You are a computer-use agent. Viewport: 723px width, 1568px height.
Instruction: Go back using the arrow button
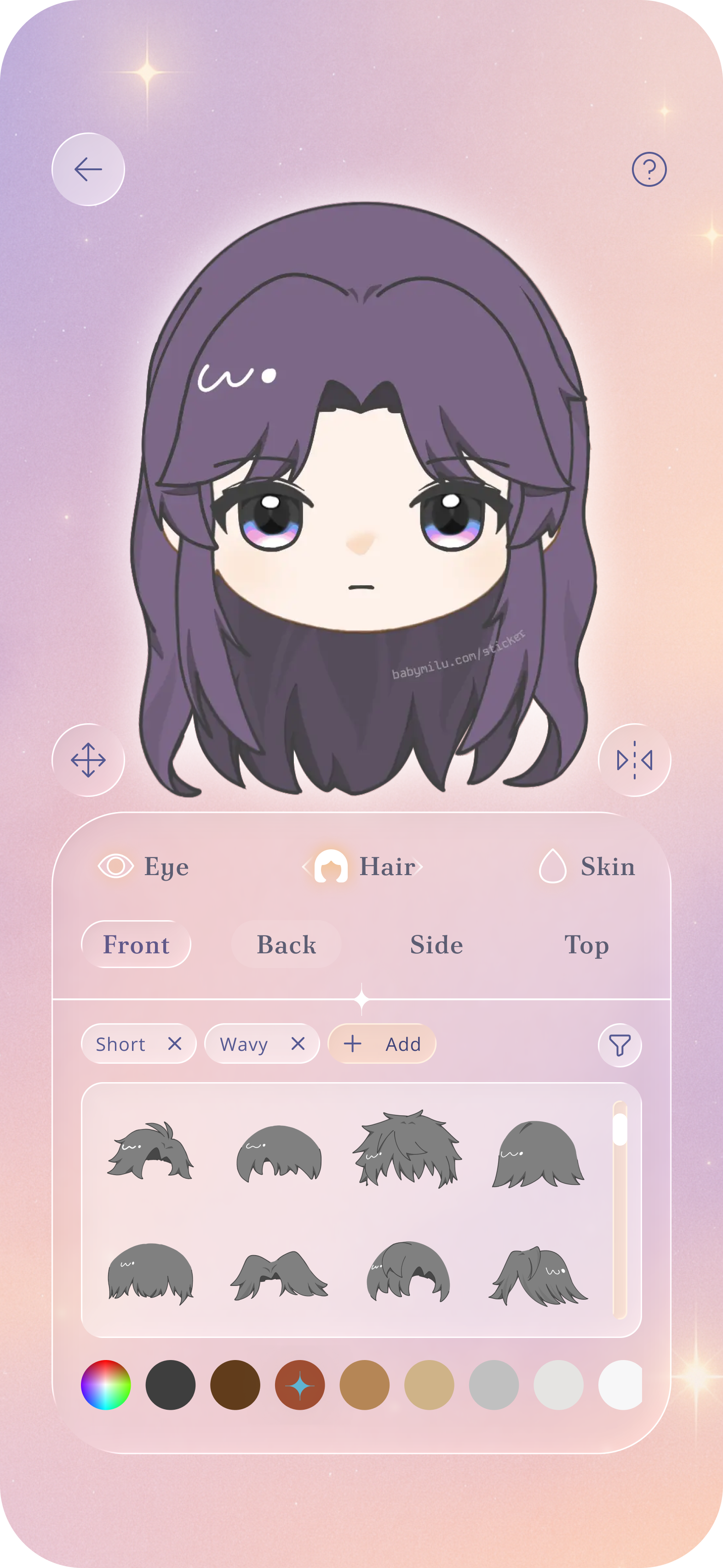click(88, 169)
